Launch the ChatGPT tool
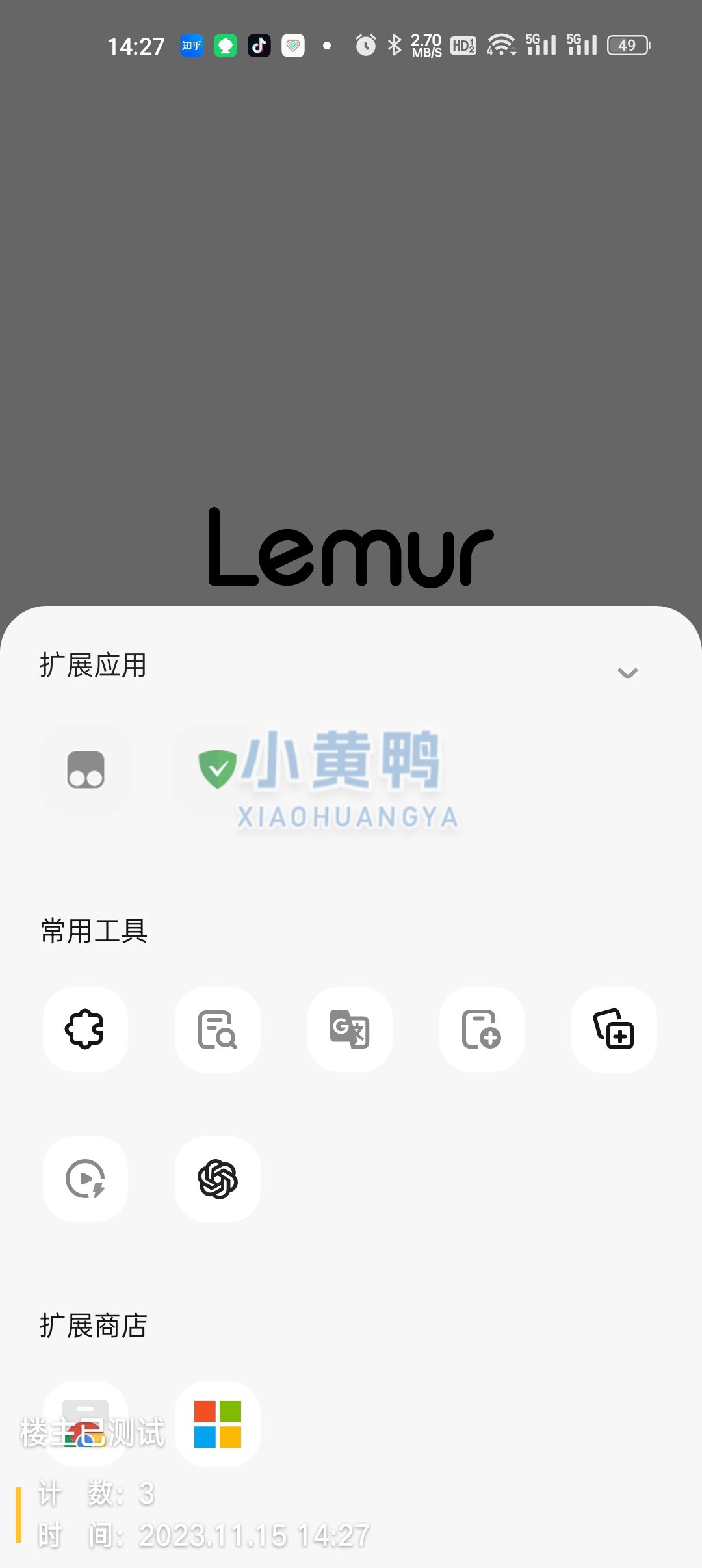702x1568 pixels. pyautogui.click(x=217, y=1179)
